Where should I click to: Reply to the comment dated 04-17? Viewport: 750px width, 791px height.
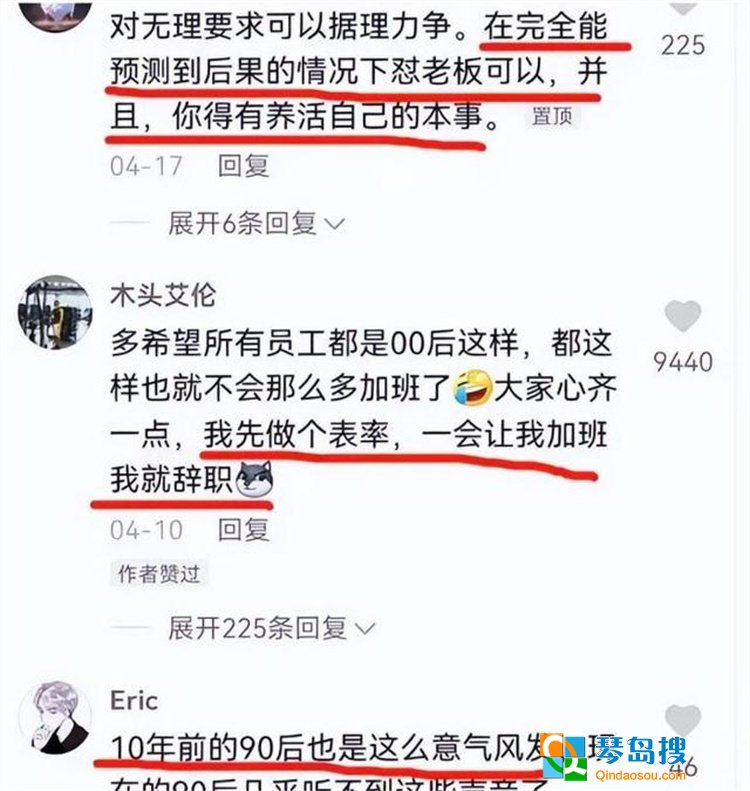pos(243,165)
